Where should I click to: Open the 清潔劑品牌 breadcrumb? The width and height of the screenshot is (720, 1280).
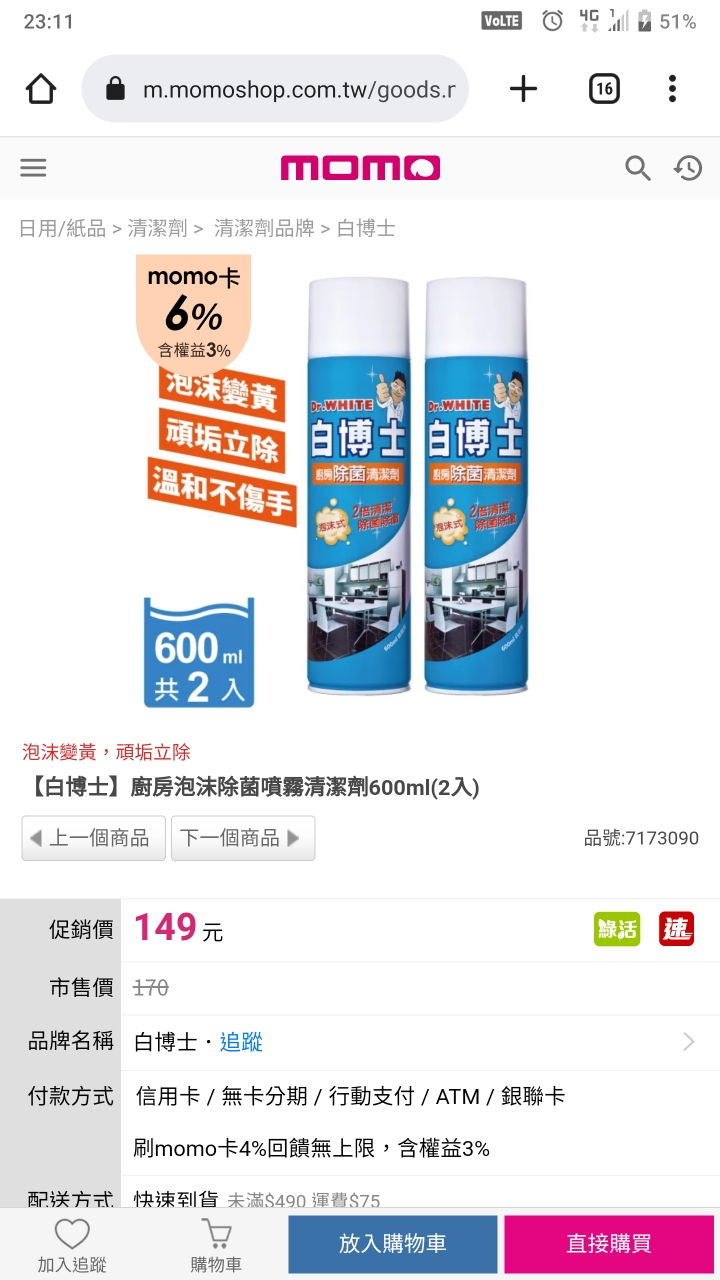[x=264, y=228]
